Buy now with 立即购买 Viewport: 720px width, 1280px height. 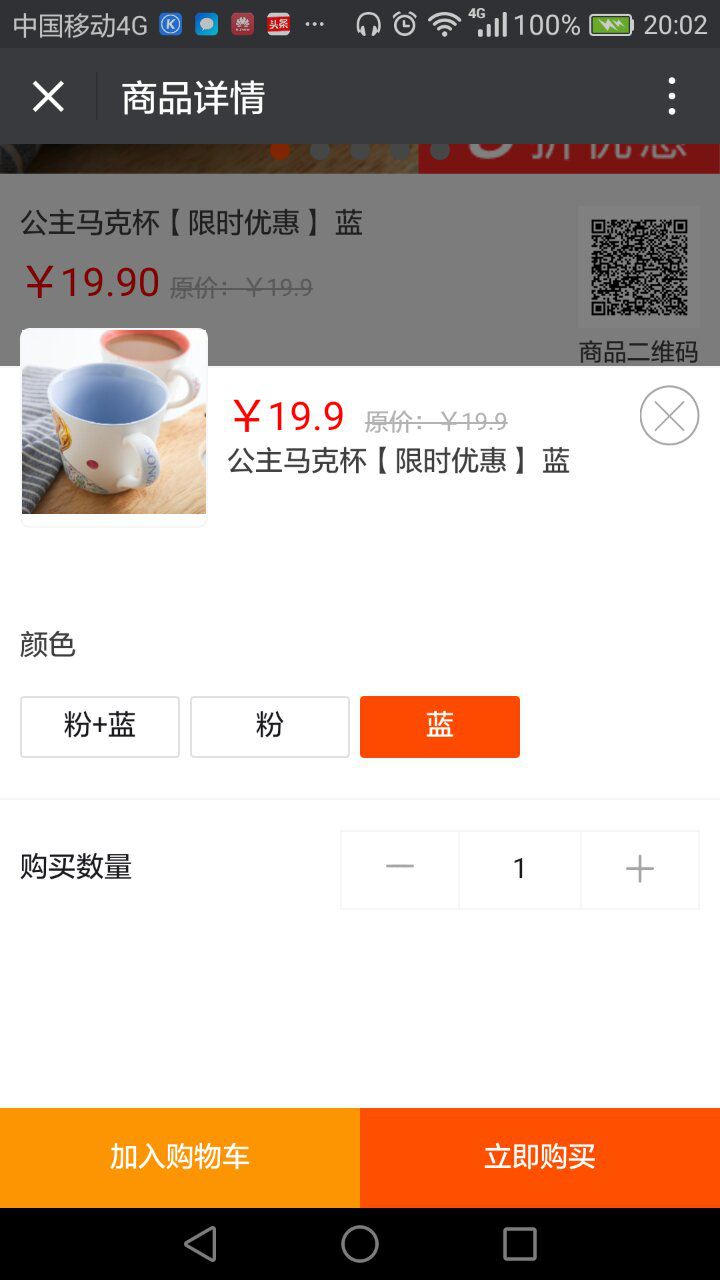(540, 1157)
